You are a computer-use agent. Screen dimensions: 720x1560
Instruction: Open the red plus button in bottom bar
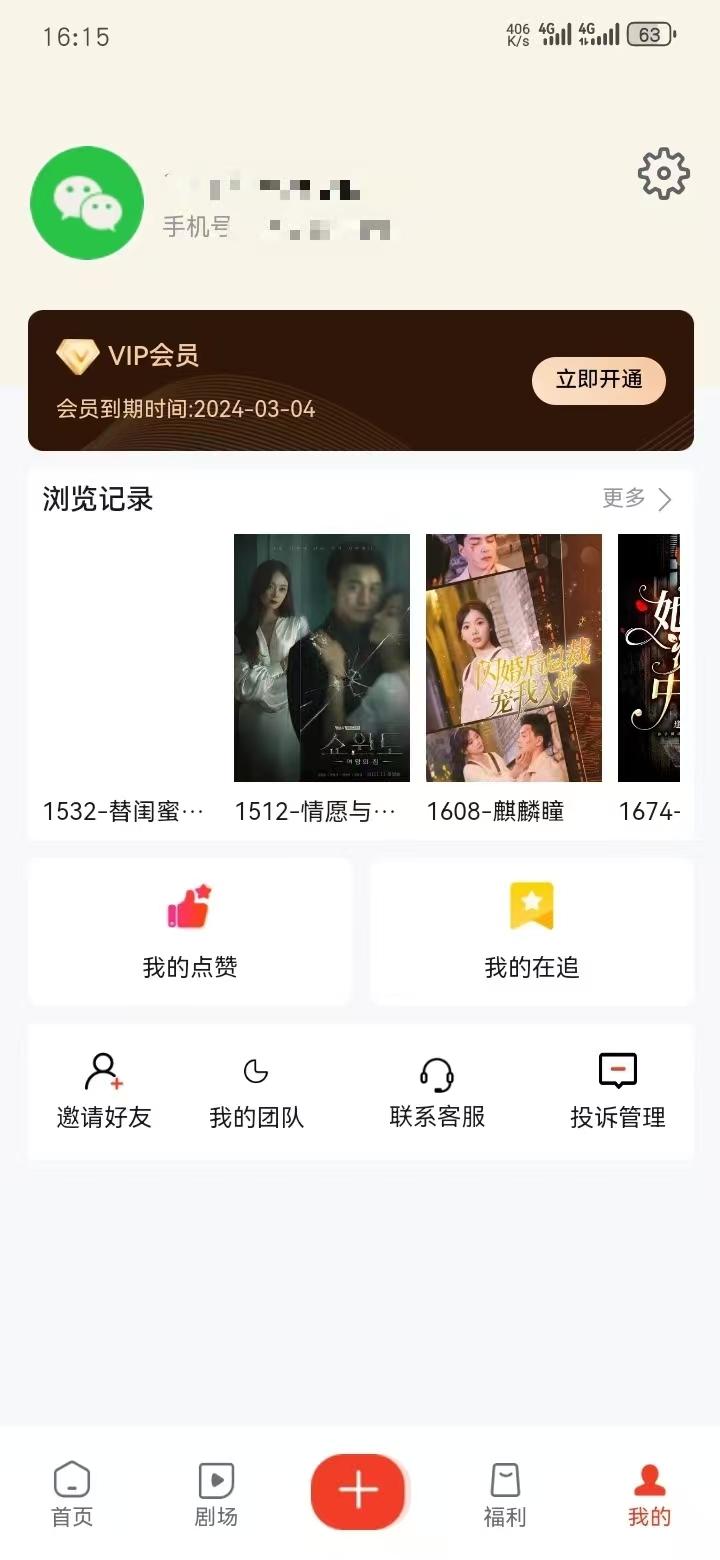tap(359, 1491)
